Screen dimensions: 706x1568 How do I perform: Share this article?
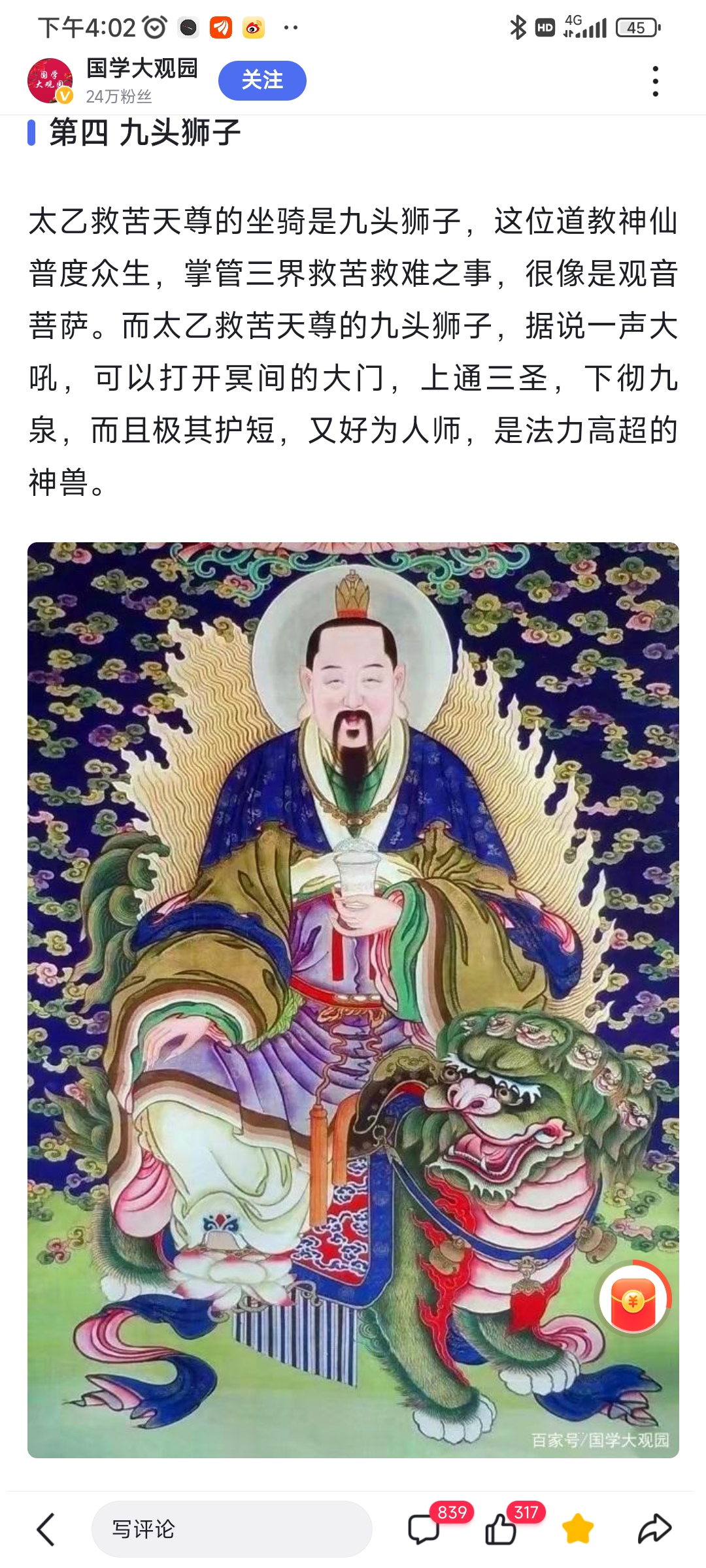[x=654, y=1529]
